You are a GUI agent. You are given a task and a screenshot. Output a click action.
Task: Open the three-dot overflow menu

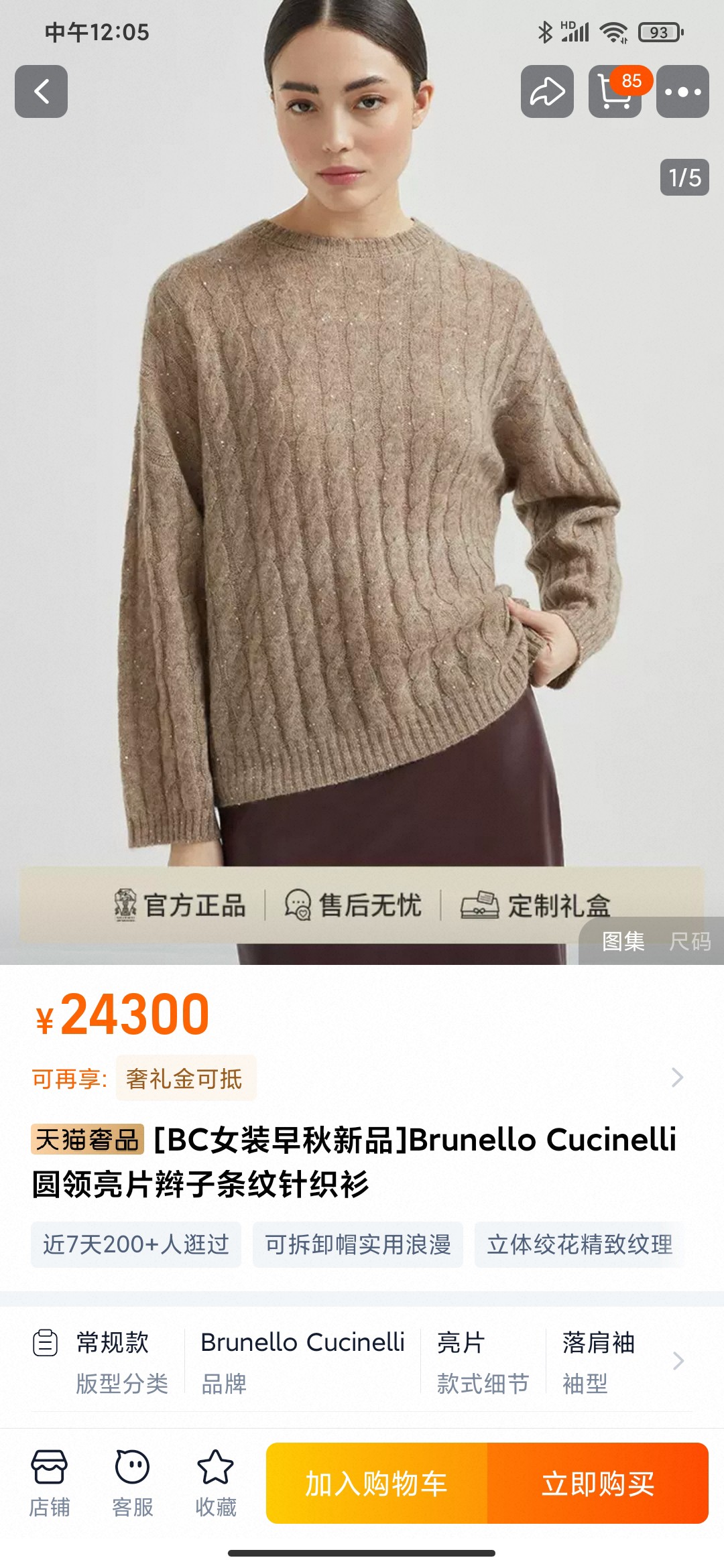point(682,92)
